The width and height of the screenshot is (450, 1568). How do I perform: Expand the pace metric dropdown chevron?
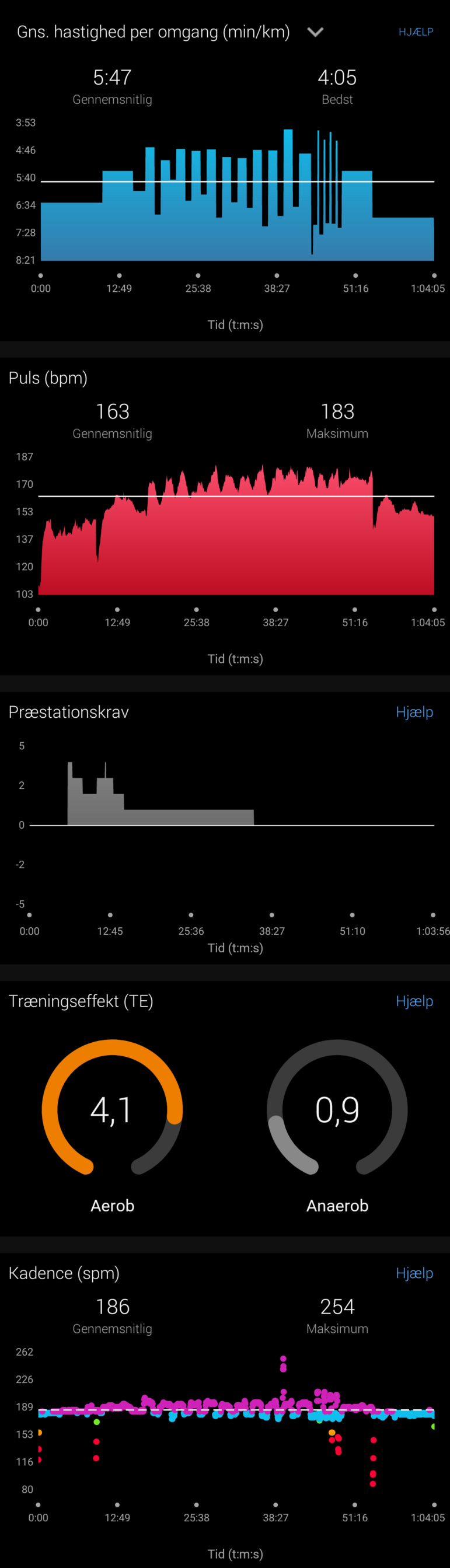click(315, 32)
